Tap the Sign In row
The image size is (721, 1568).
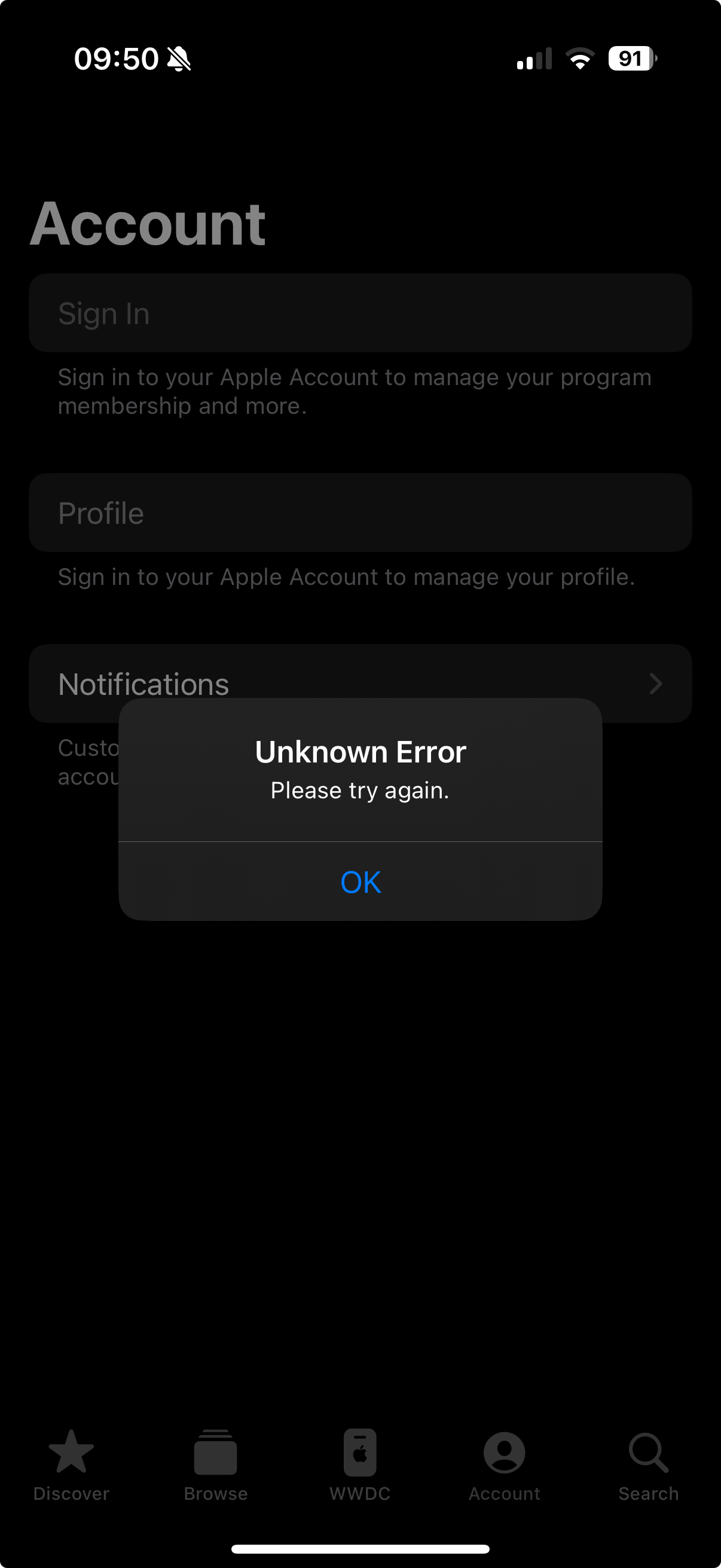(360, 313)
